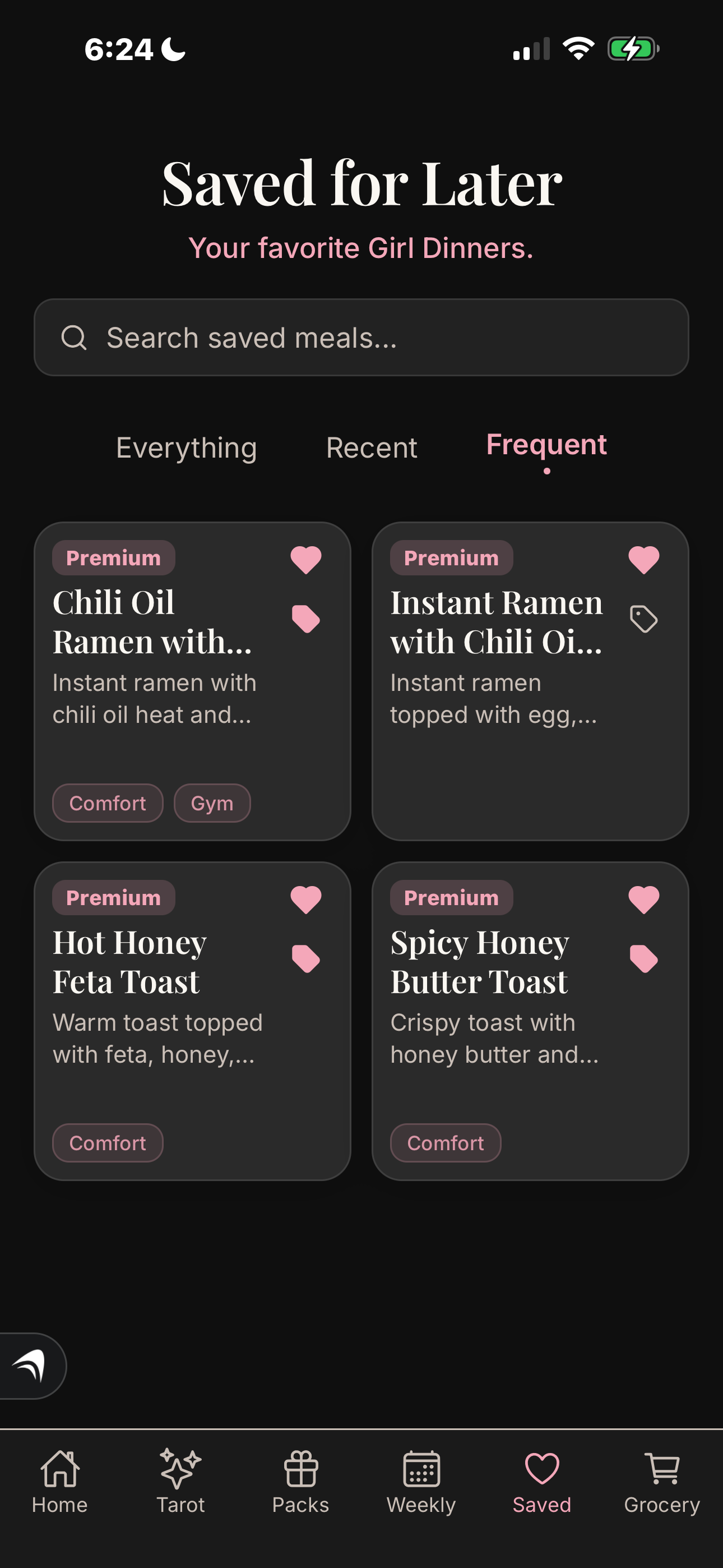This screenshot has width=723, height=1568.
Task: Switch to the Recent tab
Action: tap(372, 448)
